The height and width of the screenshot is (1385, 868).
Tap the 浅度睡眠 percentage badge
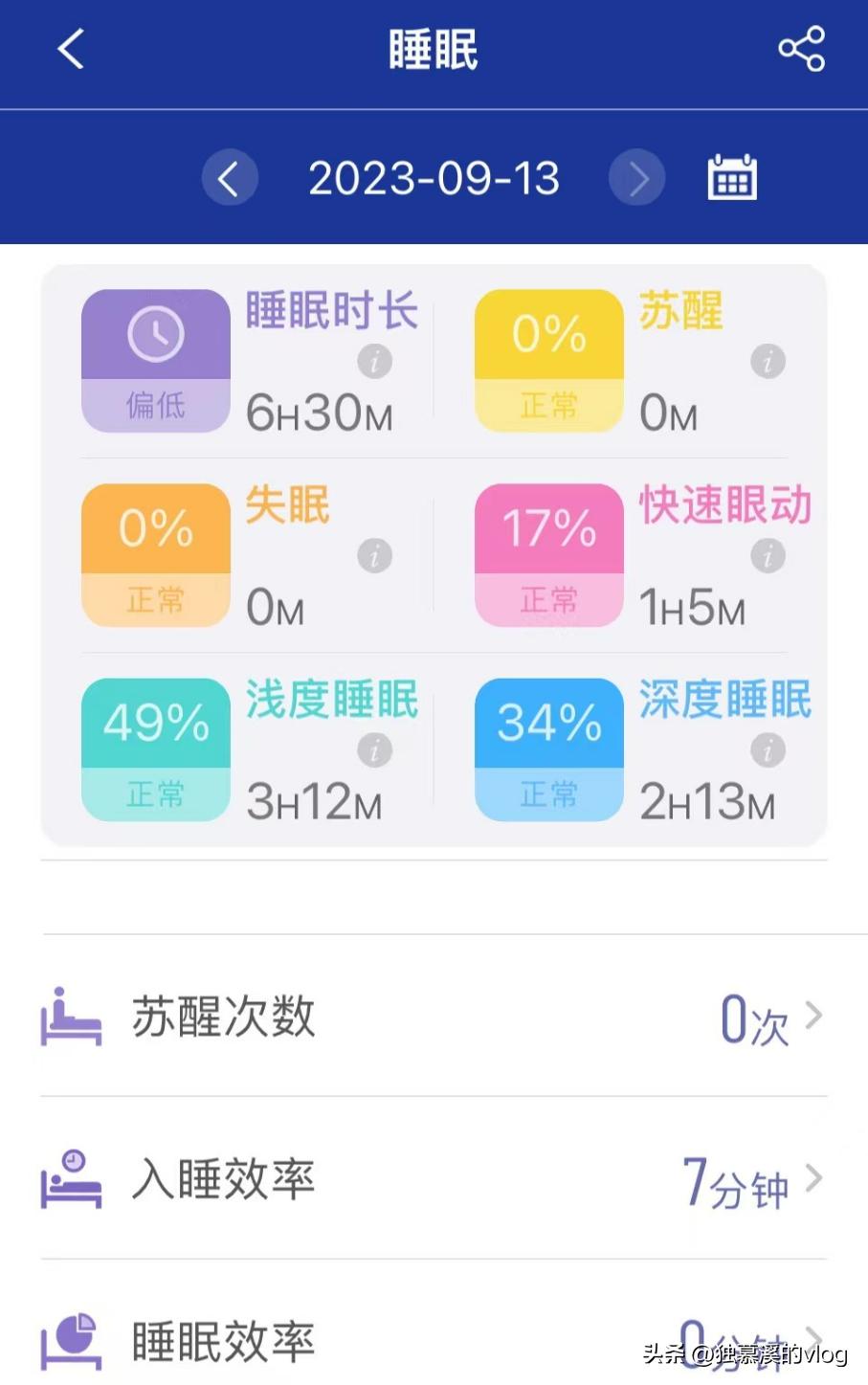point(154,749)
